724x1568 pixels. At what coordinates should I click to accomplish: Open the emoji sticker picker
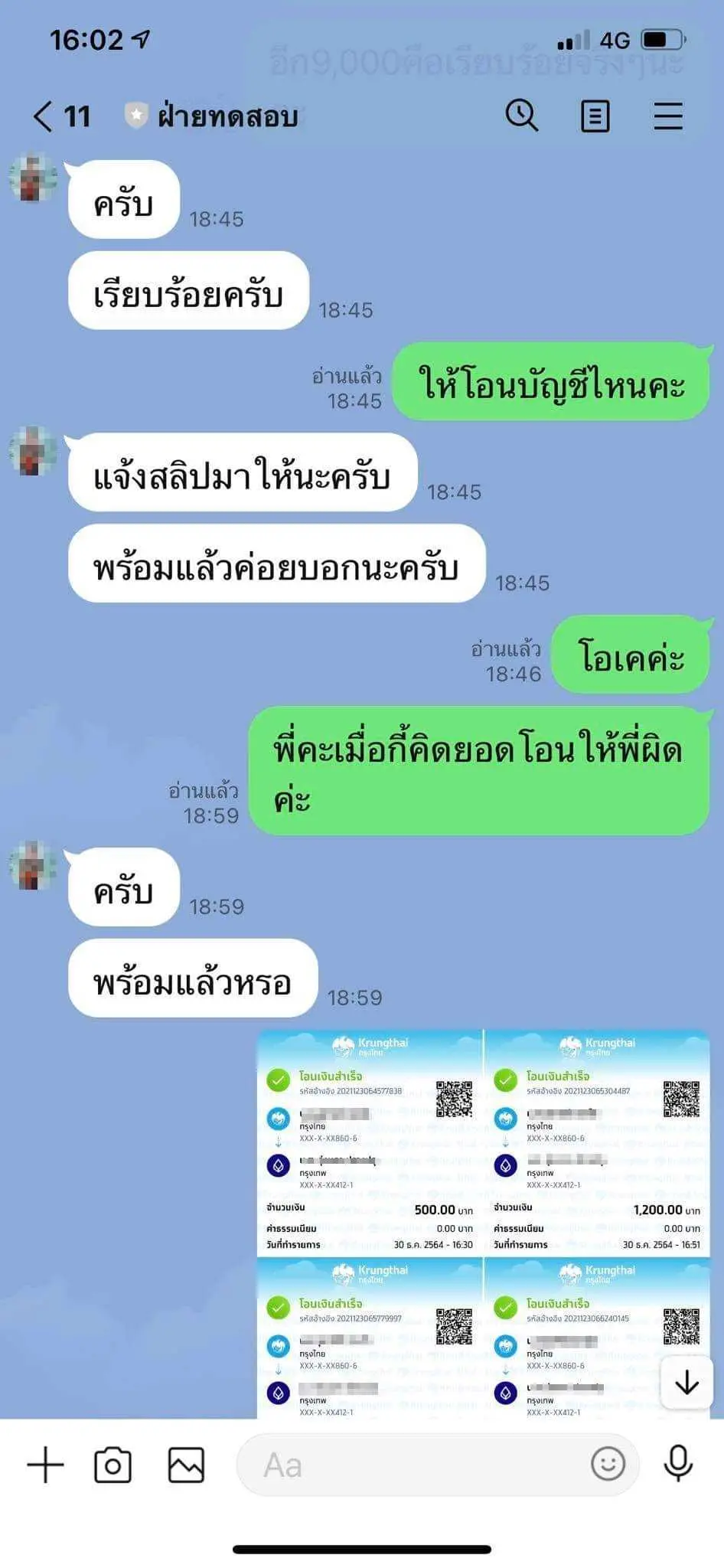[608, 1464]
